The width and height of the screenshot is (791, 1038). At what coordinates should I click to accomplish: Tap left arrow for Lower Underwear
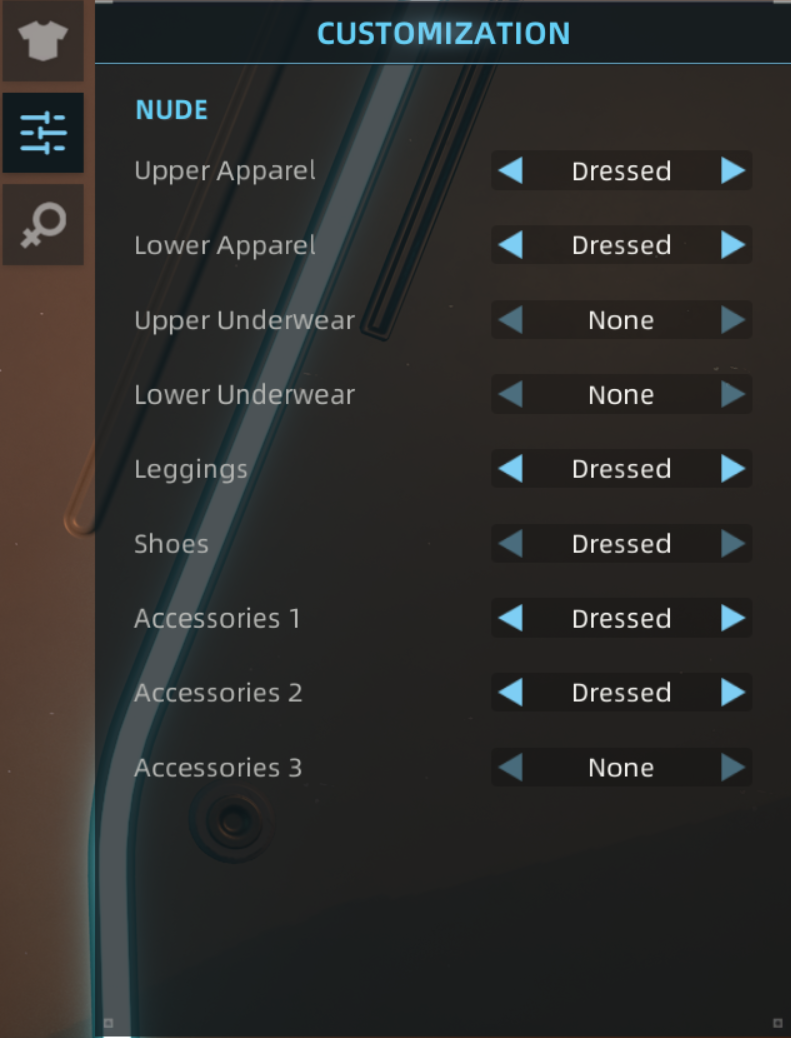[x=510, y=395]
